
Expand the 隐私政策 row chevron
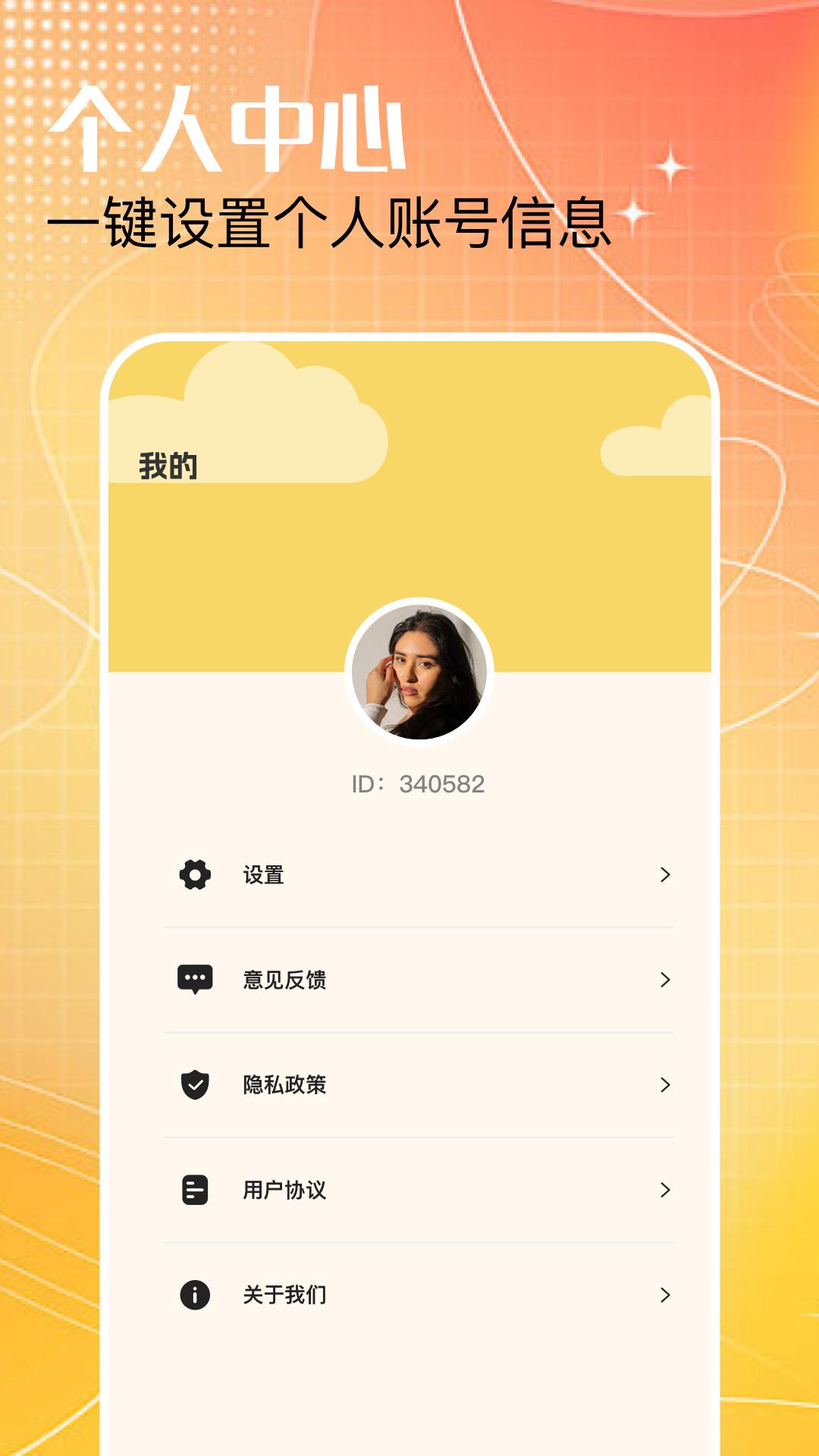point(665,1085)
